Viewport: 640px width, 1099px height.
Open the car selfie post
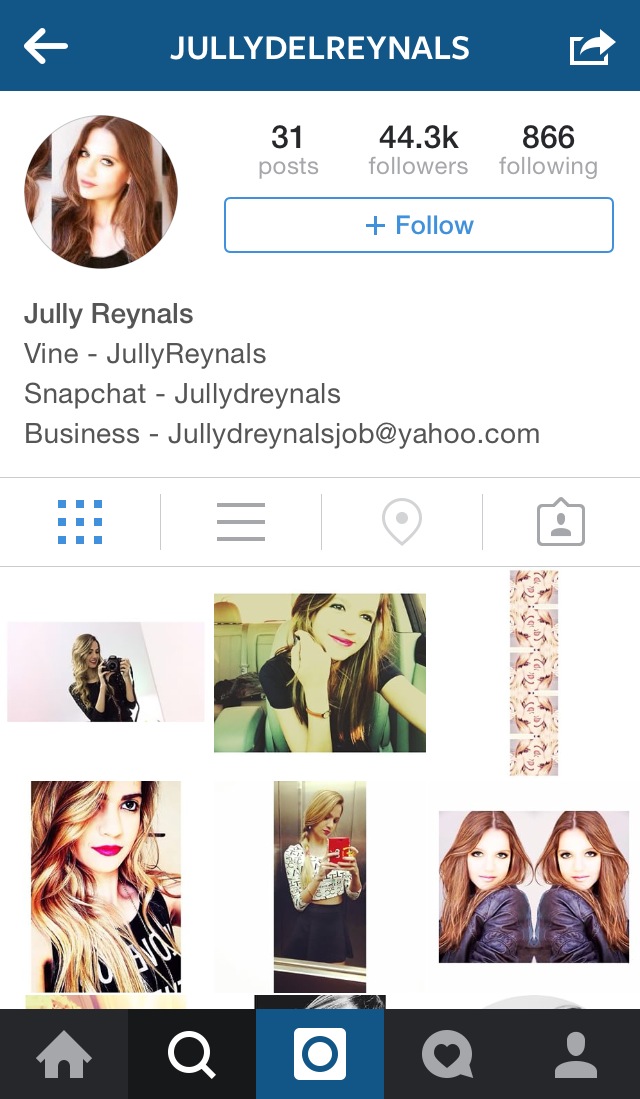click(x=320, y=672)
